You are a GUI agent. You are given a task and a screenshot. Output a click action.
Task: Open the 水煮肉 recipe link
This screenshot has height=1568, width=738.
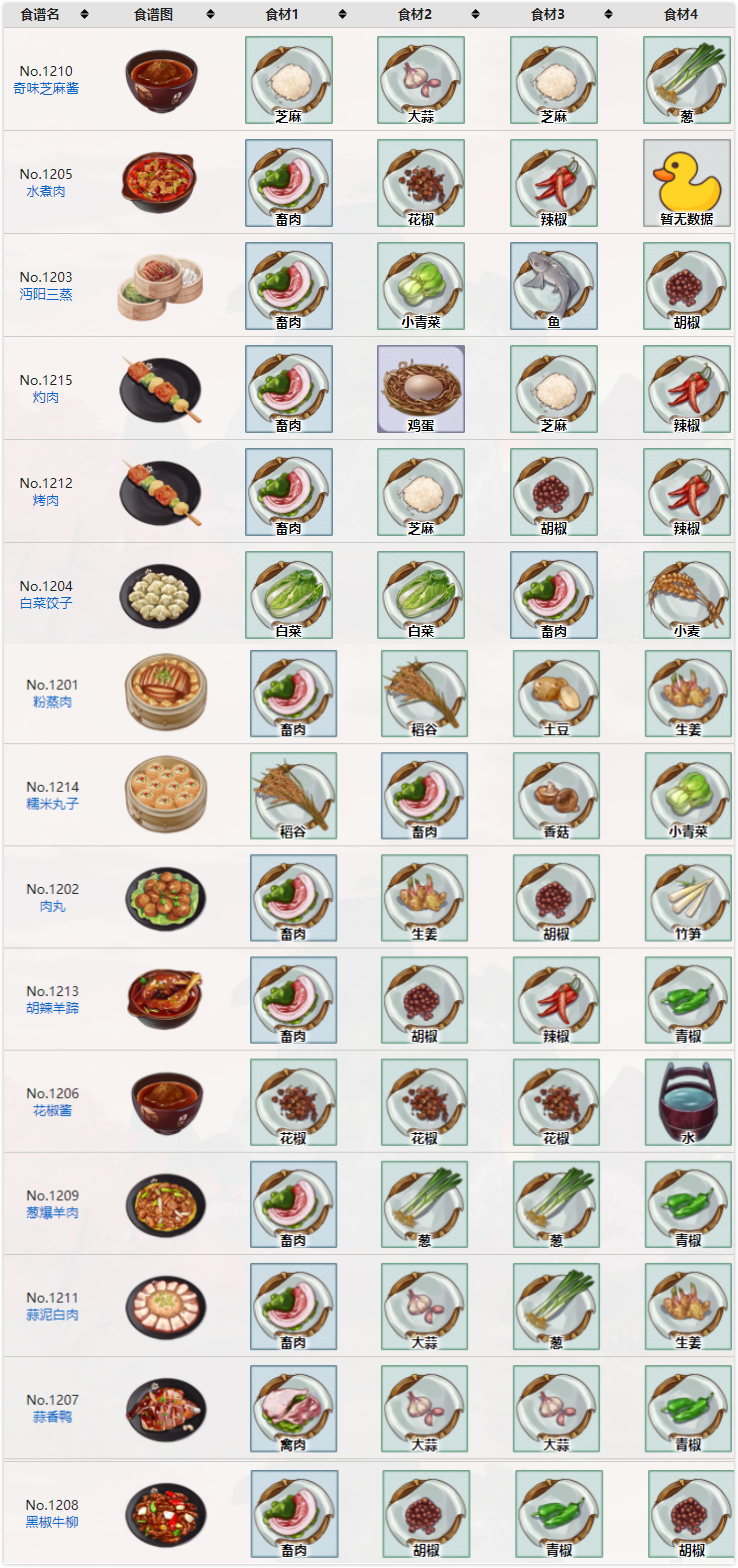click(x=46, y=191)
